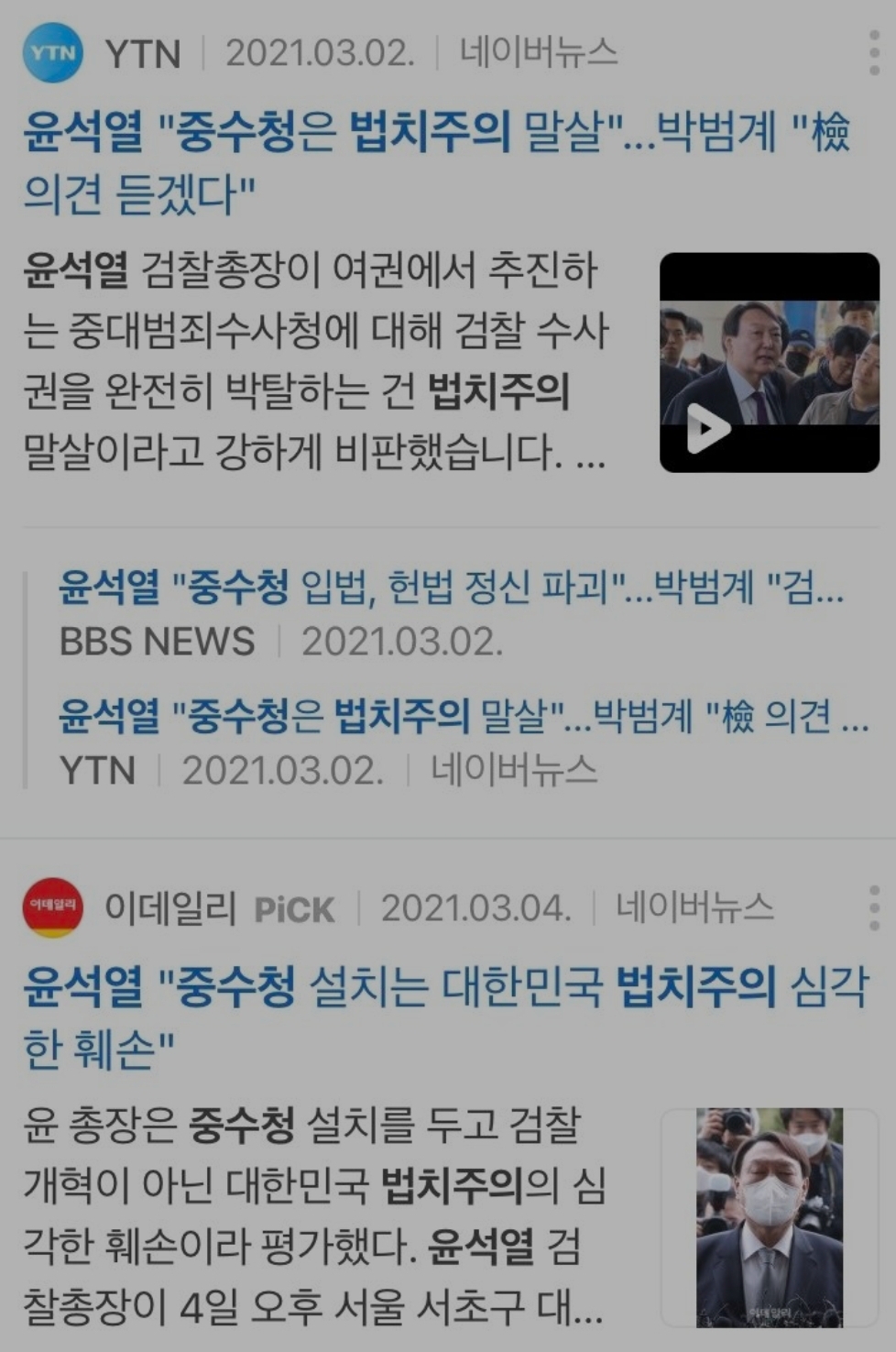Open the overflow menu for the 이데일리 article
896x1352 pixels.
pos(873,907)
